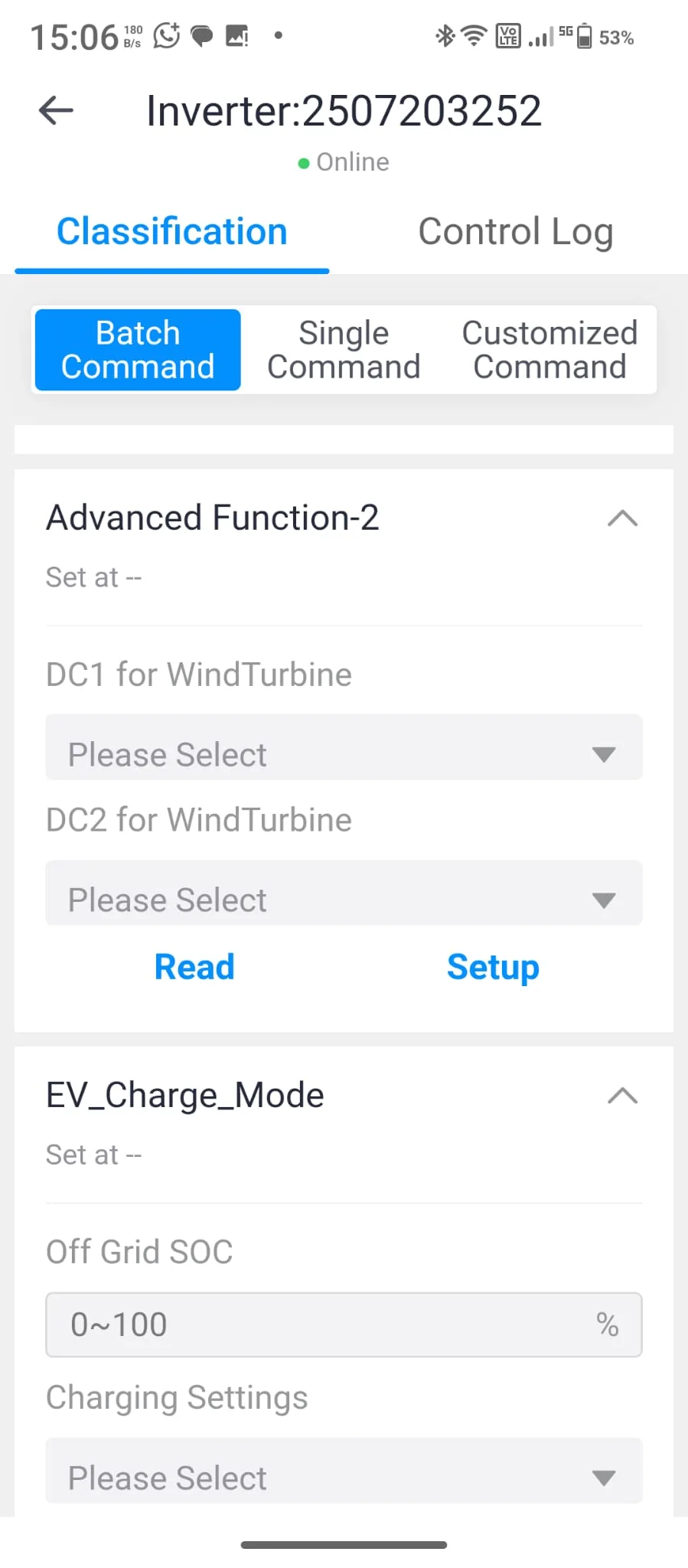
Task: Select Customized Command mode
Action: pos(549,349)
